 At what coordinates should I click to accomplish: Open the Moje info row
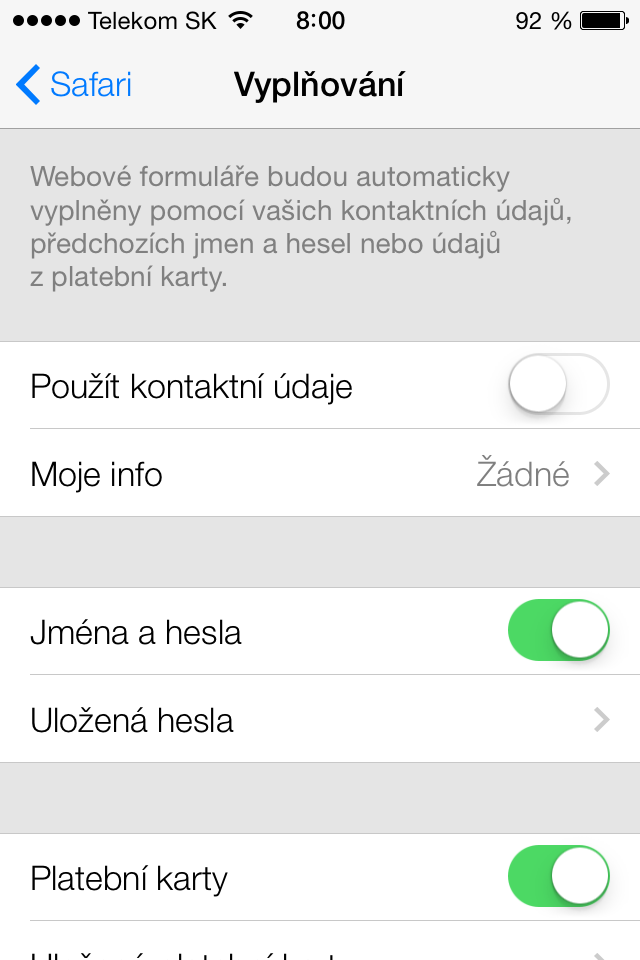pyautogui.click(x=320, y=473)
